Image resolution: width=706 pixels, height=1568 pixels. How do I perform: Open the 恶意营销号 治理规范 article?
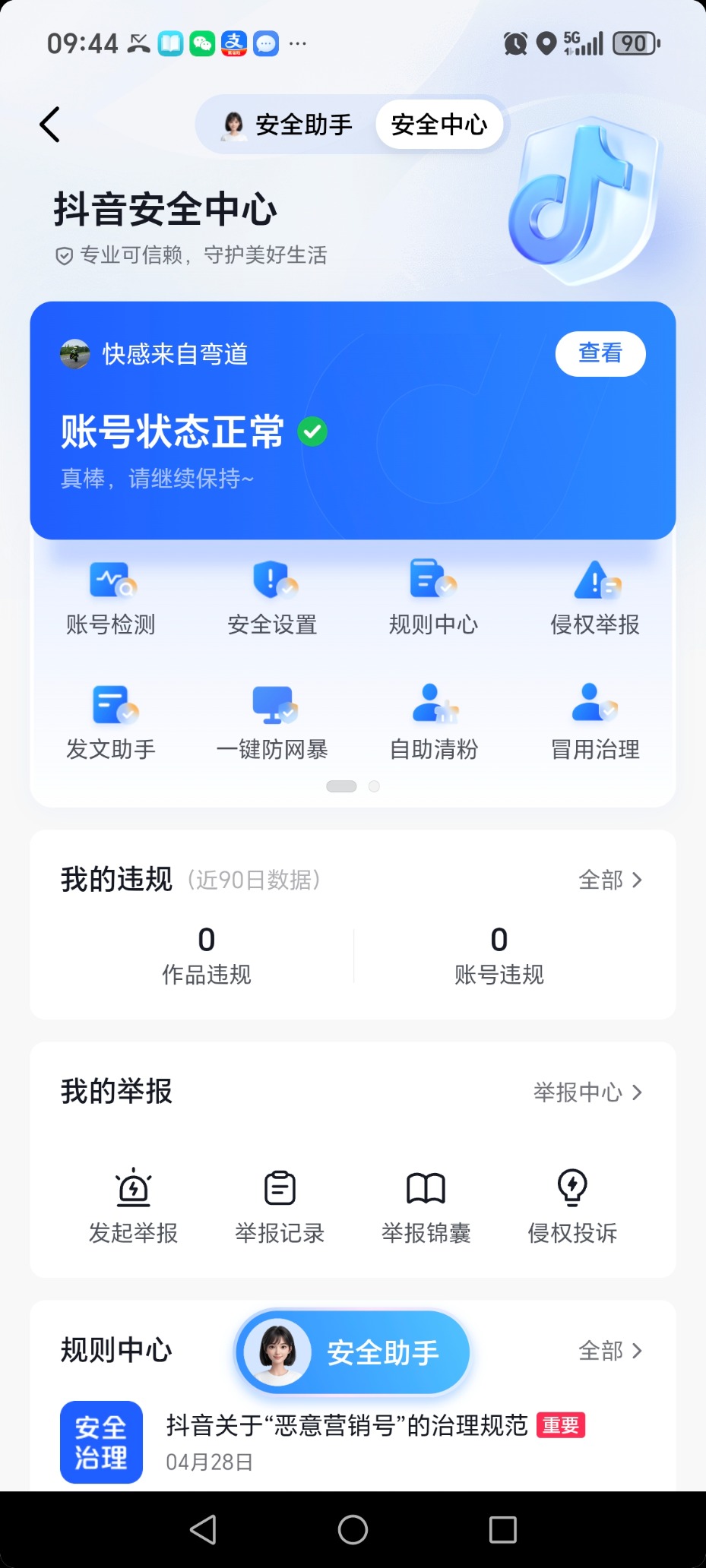point(347,1426)
